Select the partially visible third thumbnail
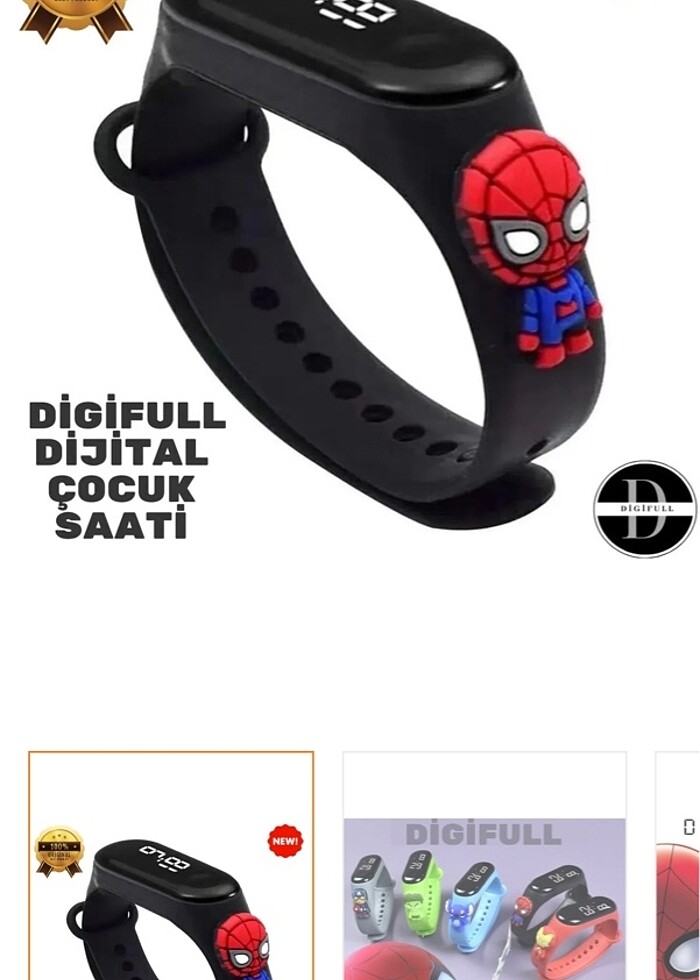Image resolution: width=700 pixels, height=980 pixels. click(x=679, y=866)
